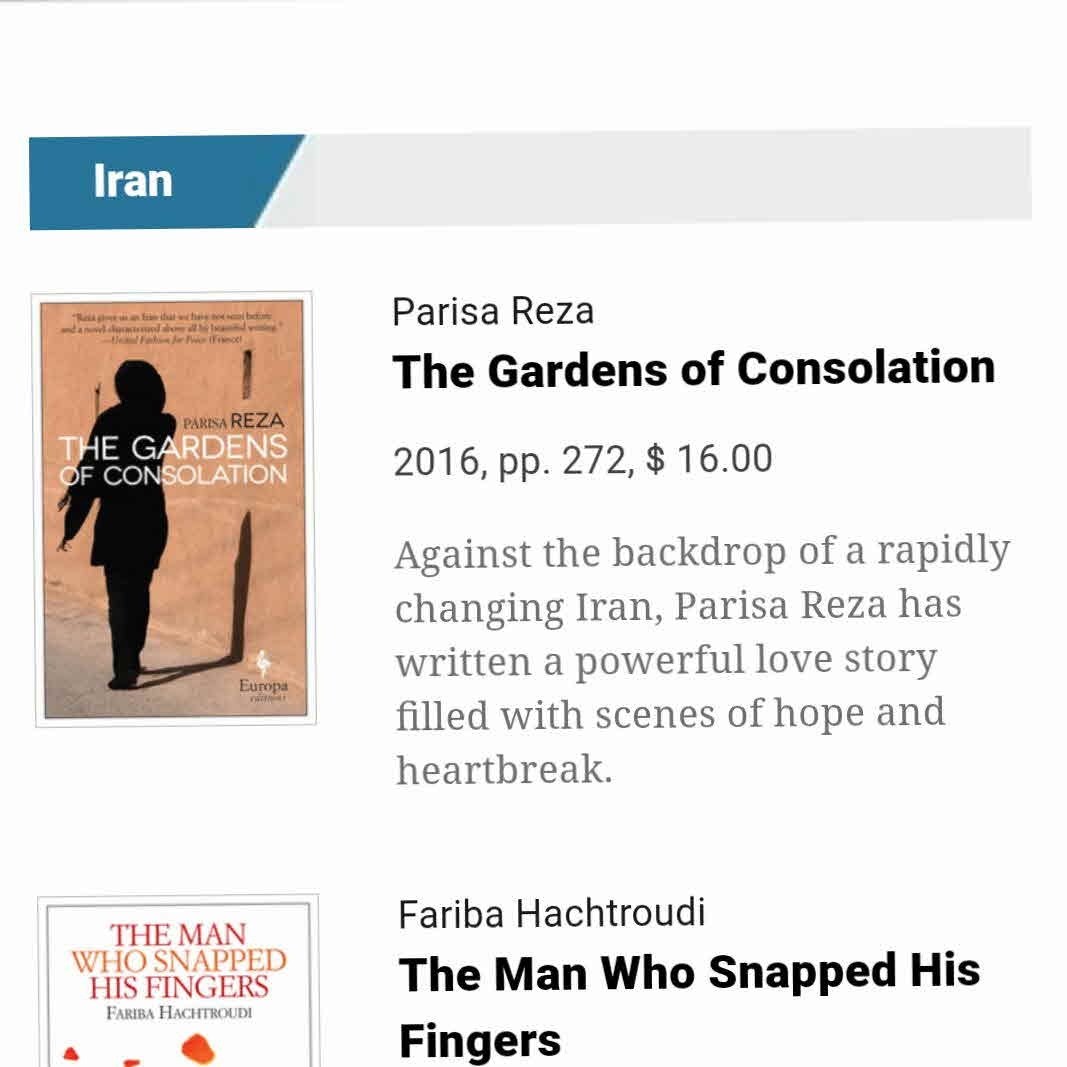This screenshot has width=1067, height=1067.
Task: Open The Gardens of Consolation book cover
Action: coord(176,509)
